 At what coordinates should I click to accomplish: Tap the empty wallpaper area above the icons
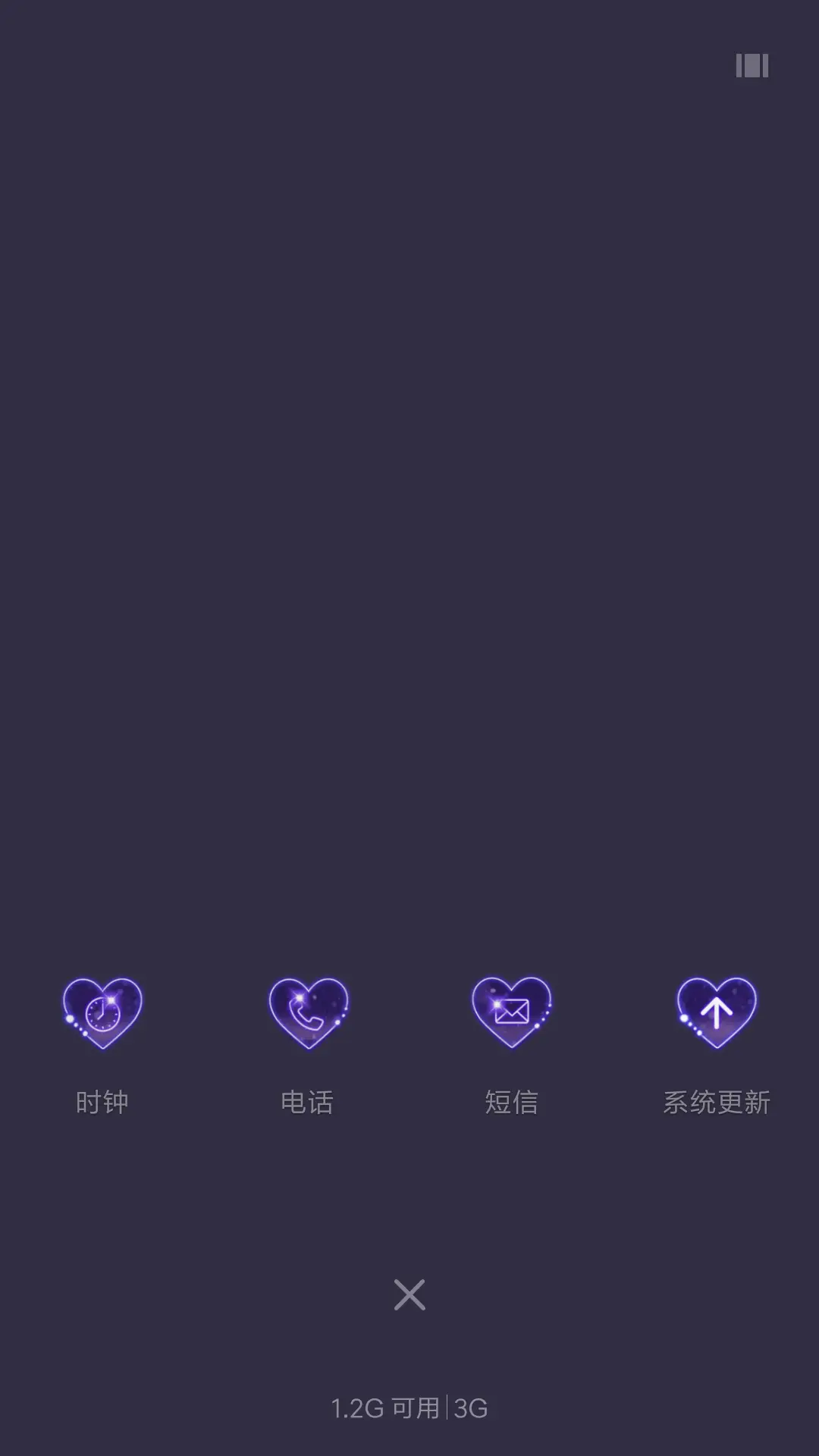[409, 531]
